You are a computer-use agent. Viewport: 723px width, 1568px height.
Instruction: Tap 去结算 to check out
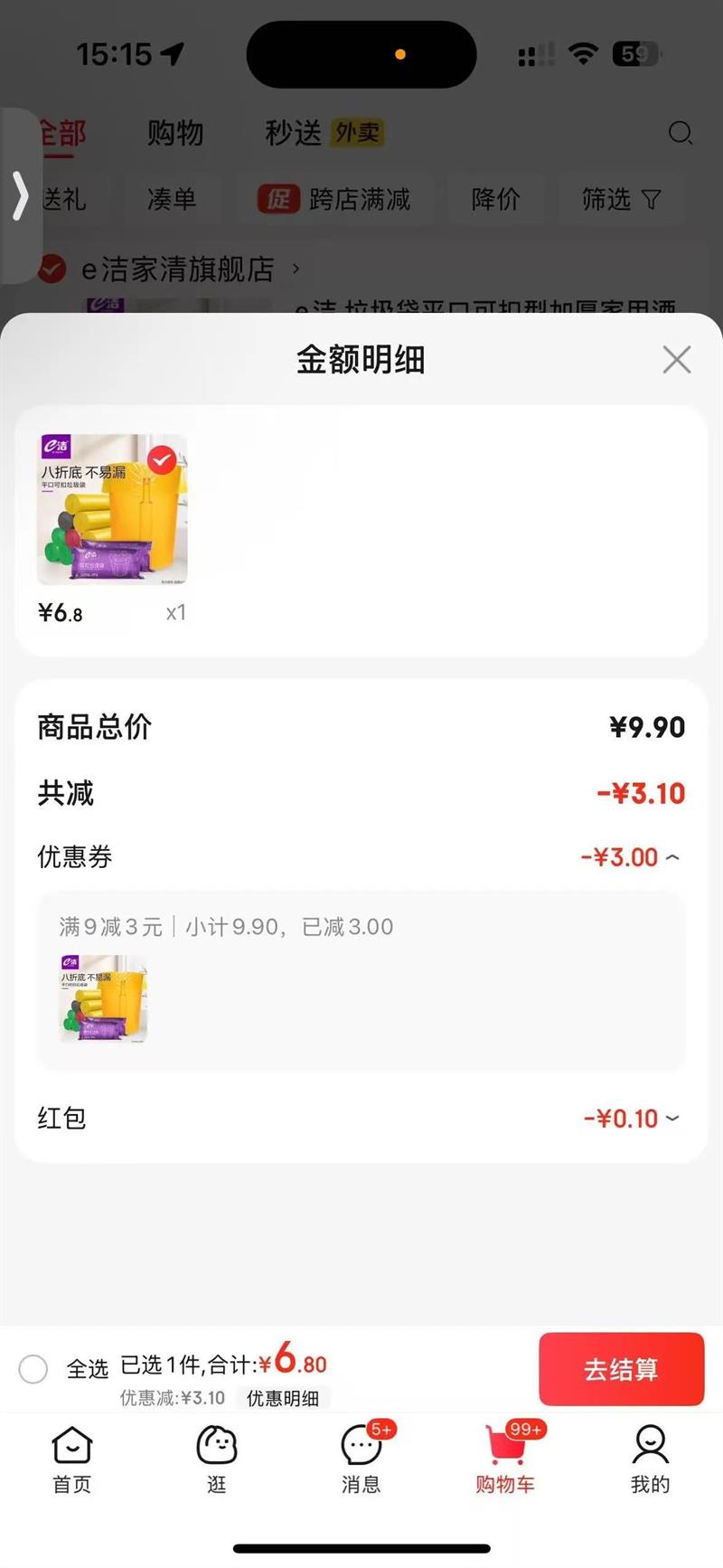click(x=621, y=1369)
